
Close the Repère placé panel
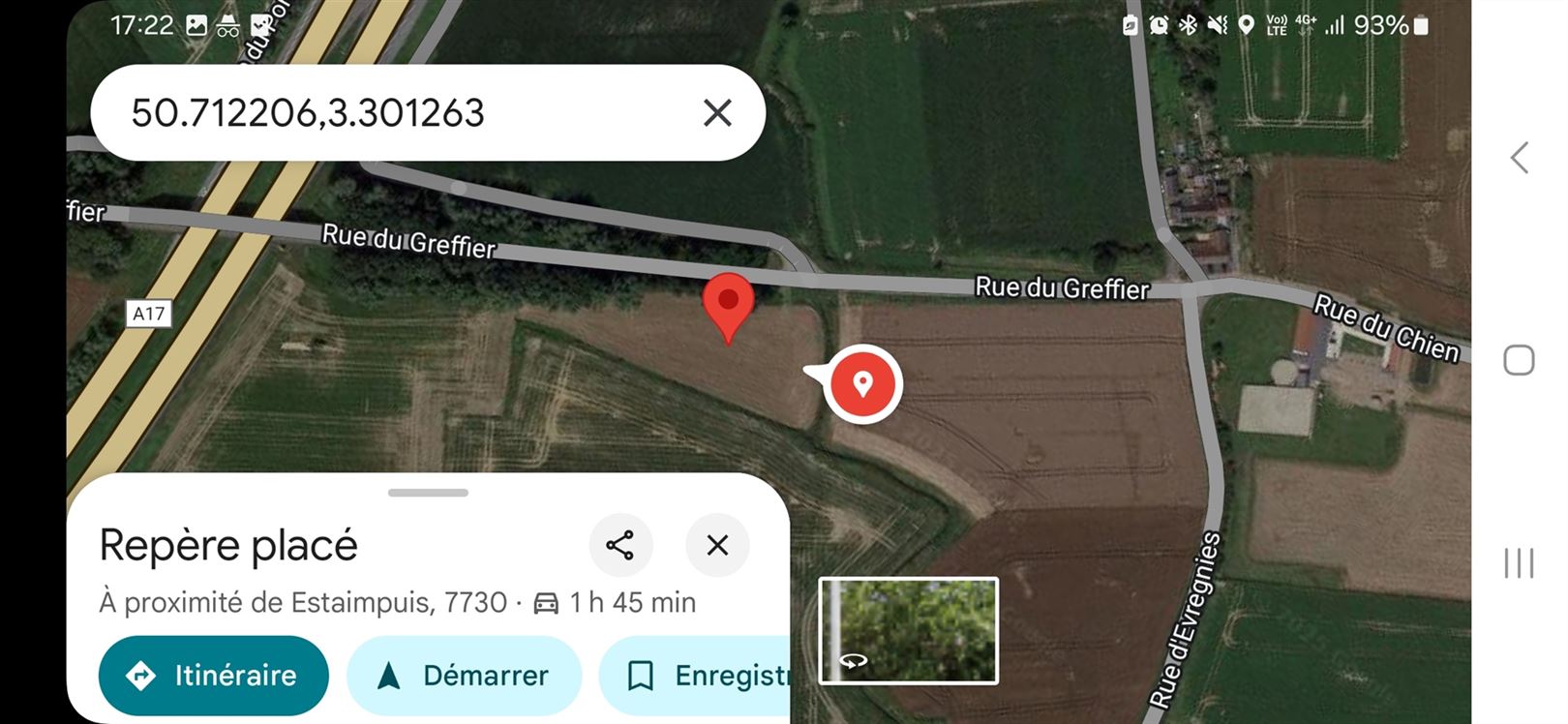pyautogui.click(x=717, y=545)
